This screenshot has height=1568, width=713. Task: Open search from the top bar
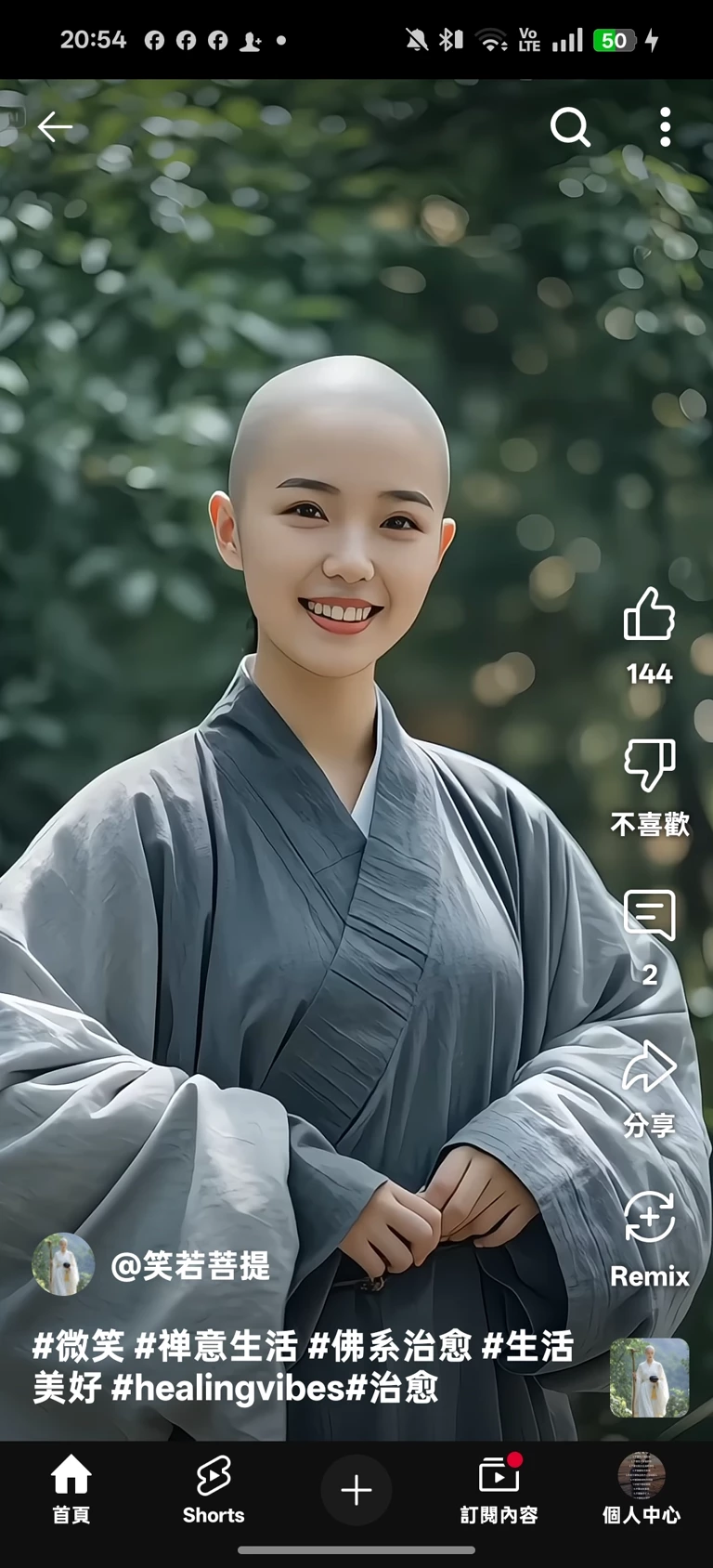click(570, 127)
